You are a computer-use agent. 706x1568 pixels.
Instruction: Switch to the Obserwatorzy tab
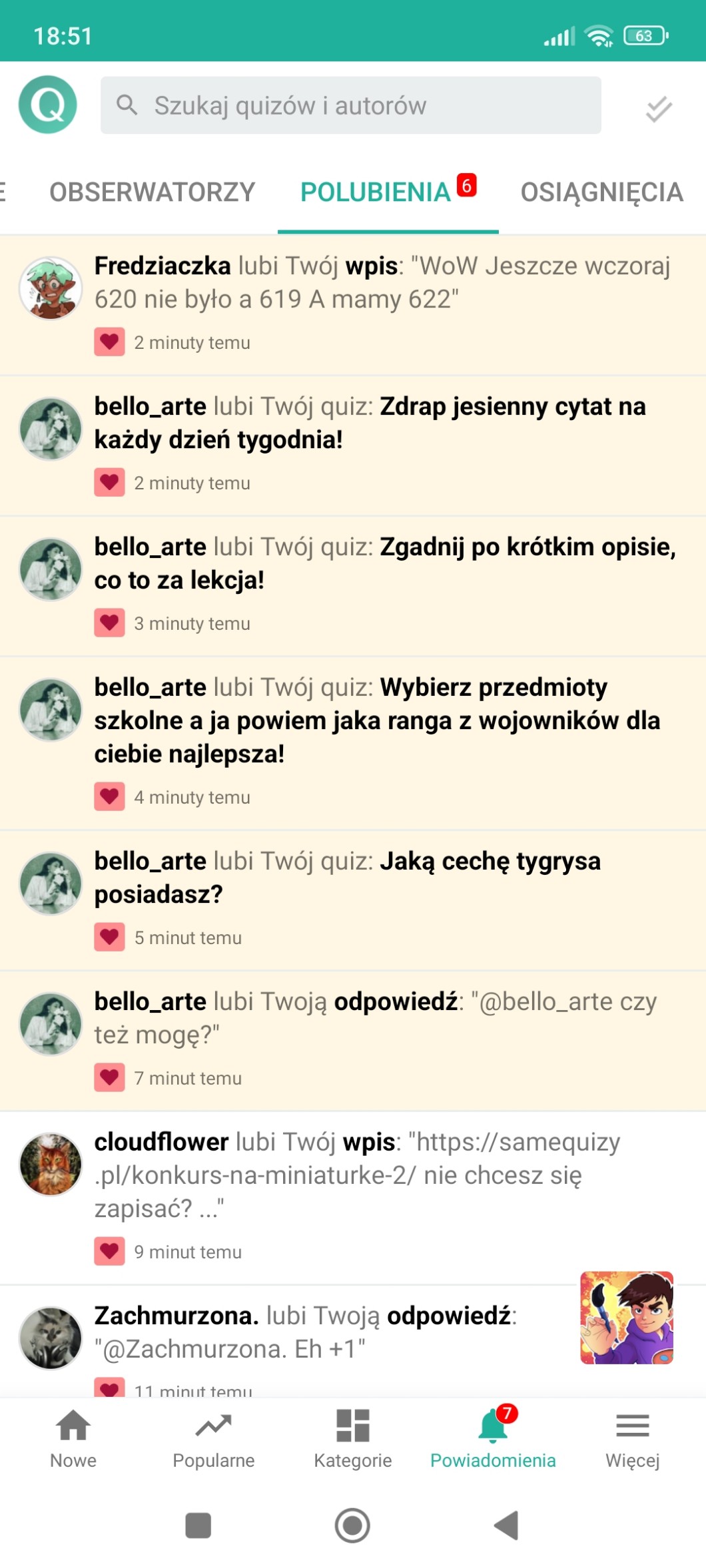[x=152, y=192]
